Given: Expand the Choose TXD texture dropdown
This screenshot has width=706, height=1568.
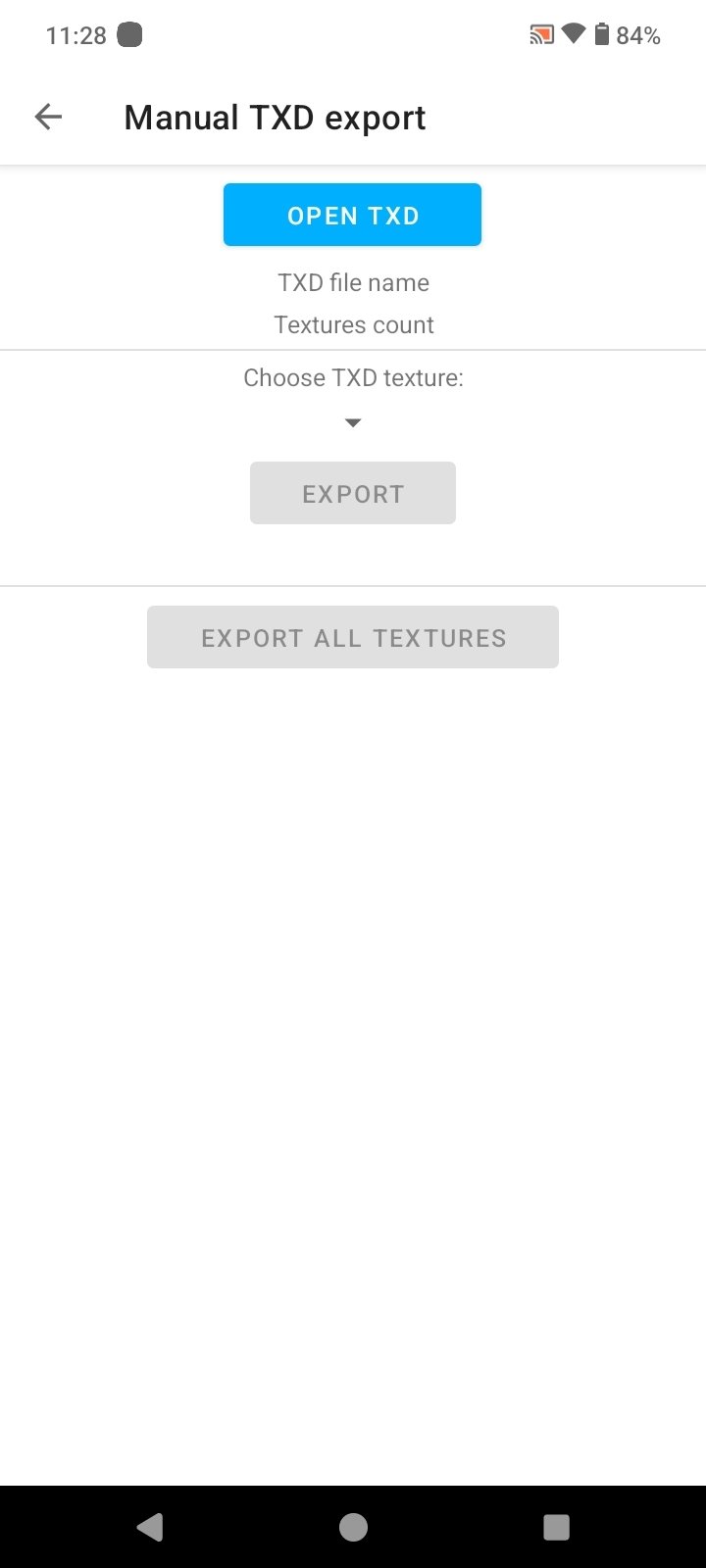Looking at the screenshot, I should click(353, 422).
